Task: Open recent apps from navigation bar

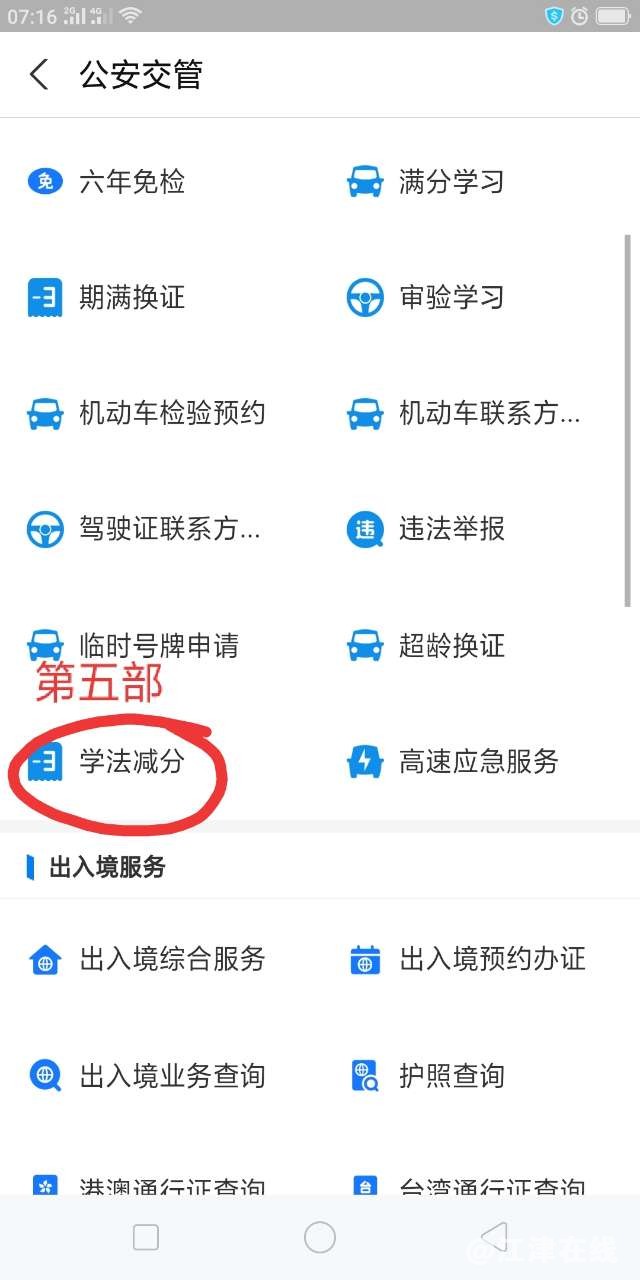Action: 146,1237
